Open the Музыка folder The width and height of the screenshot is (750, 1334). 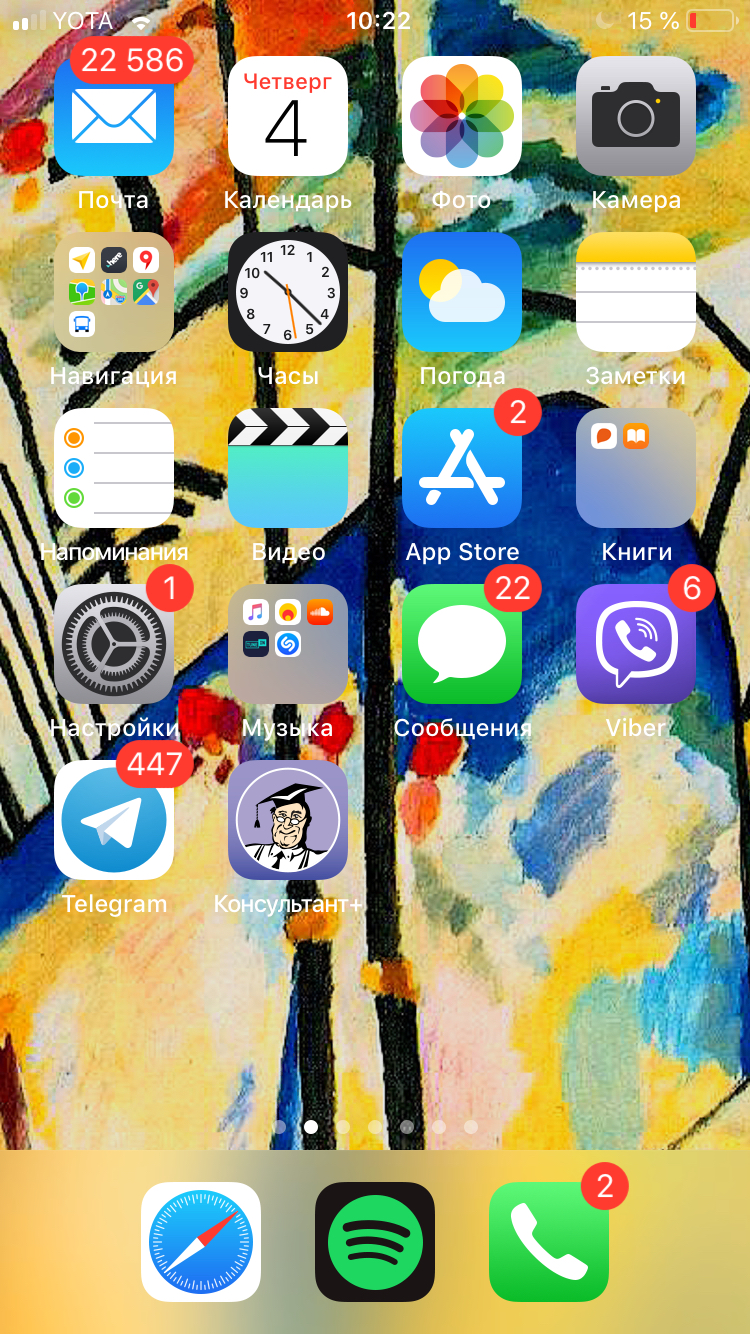click(x=288, y=644)
